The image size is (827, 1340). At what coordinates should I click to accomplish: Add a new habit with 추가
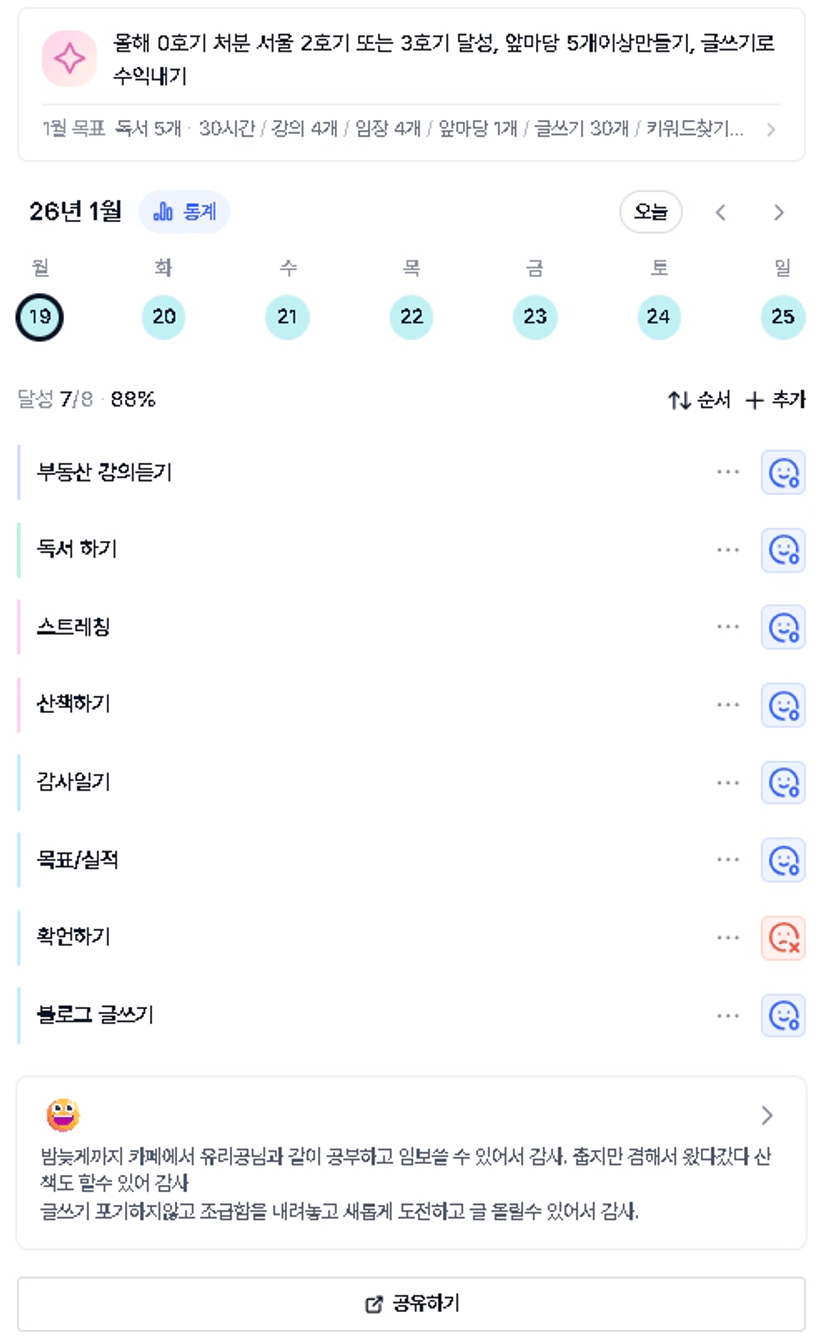[776, 400]
